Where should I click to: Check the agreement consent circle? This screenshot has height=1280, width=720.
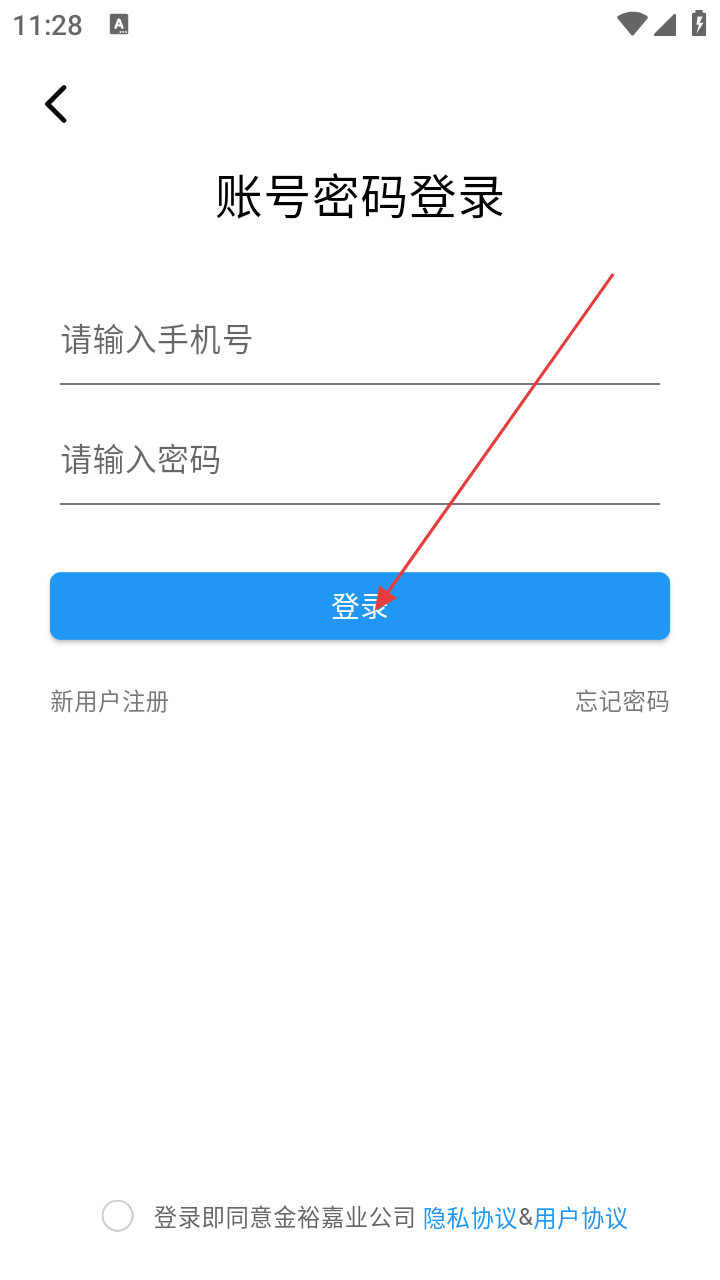118,1216
